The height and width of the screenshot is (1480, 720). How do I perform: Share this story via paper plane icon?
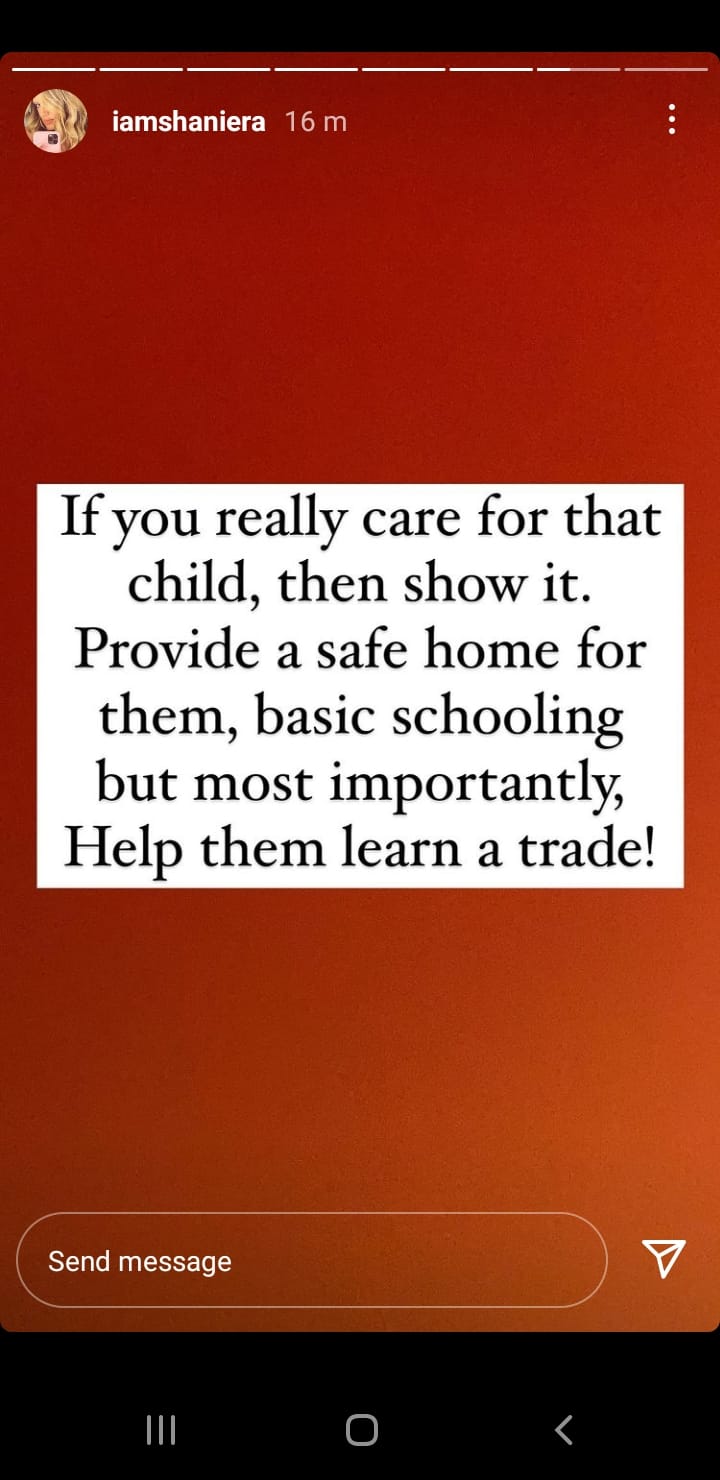pos(664,1259)
